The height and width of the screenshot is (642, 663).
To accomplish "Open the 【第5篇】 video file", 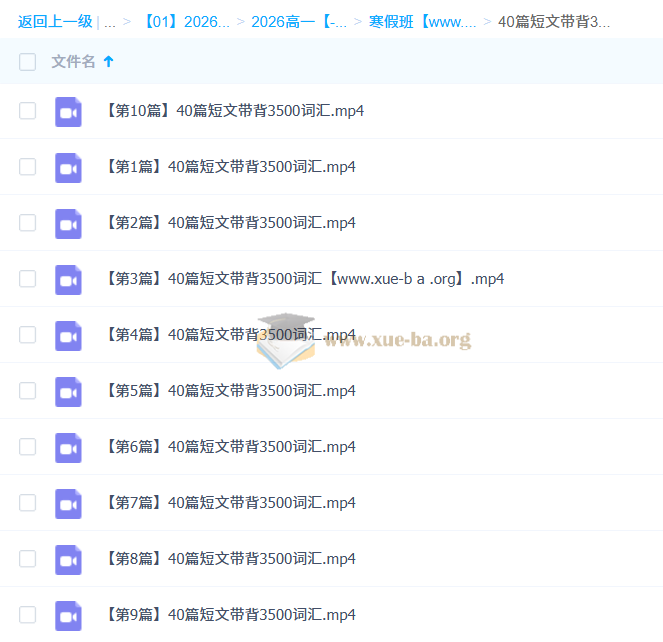I will [x=230, y=391].
